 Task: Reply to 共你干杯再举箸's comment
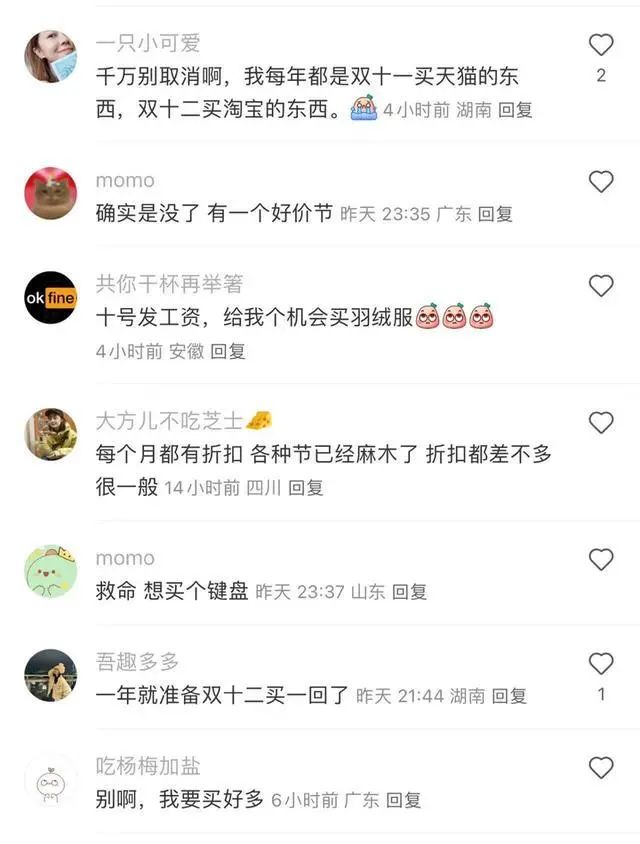click(228, 352)
